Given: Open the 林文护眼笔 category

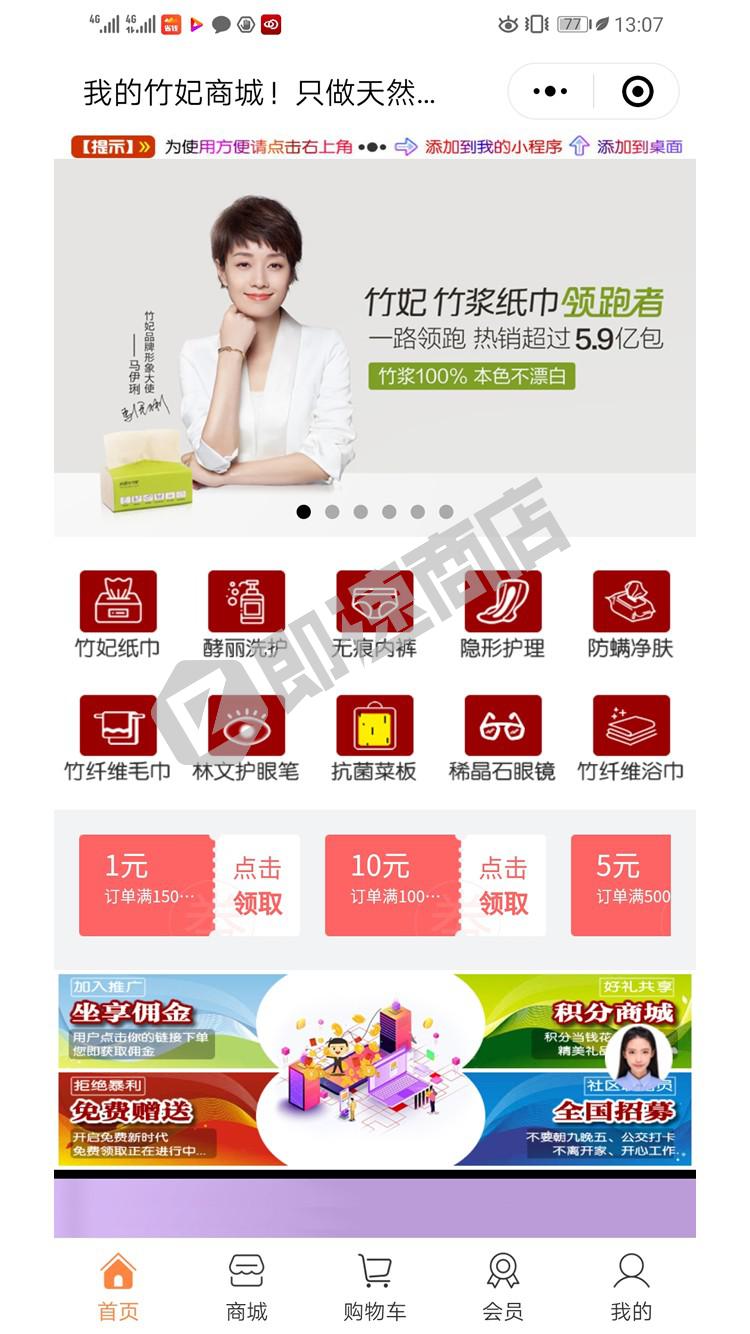Looking at the screenshot, I should point(246,737).
